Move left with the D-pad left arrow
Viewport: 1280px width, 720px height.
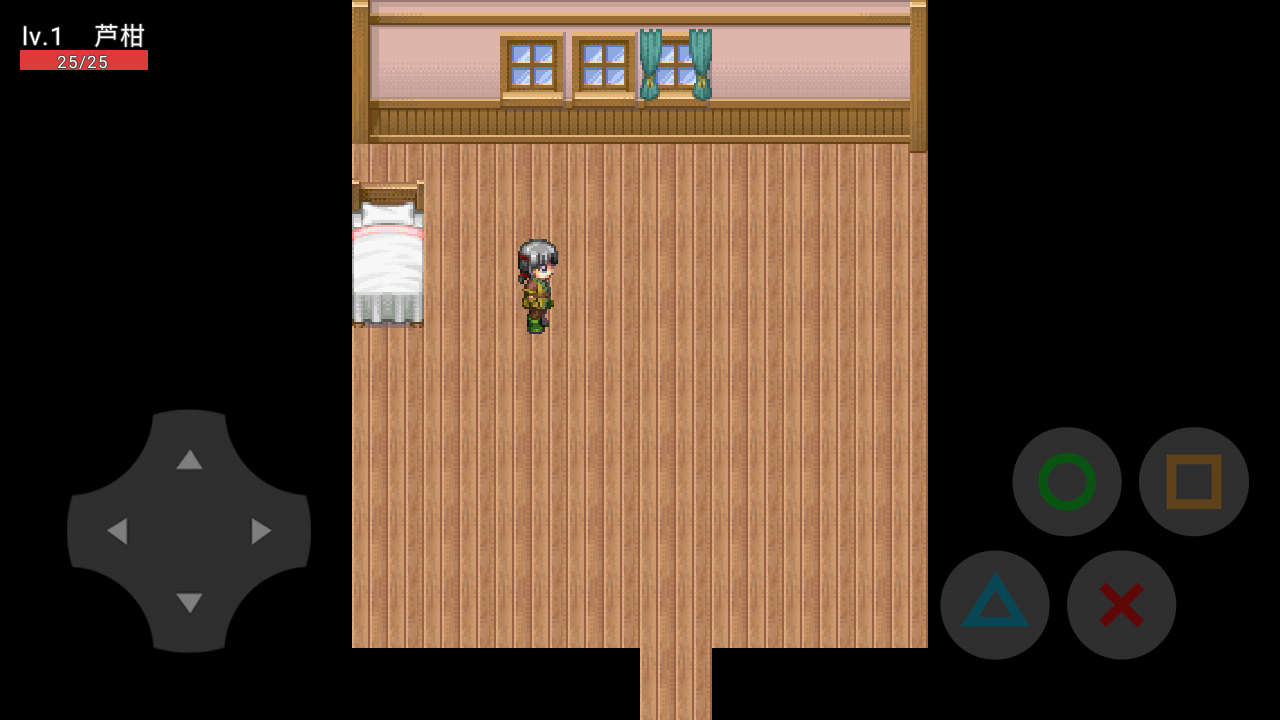[117, 531]
